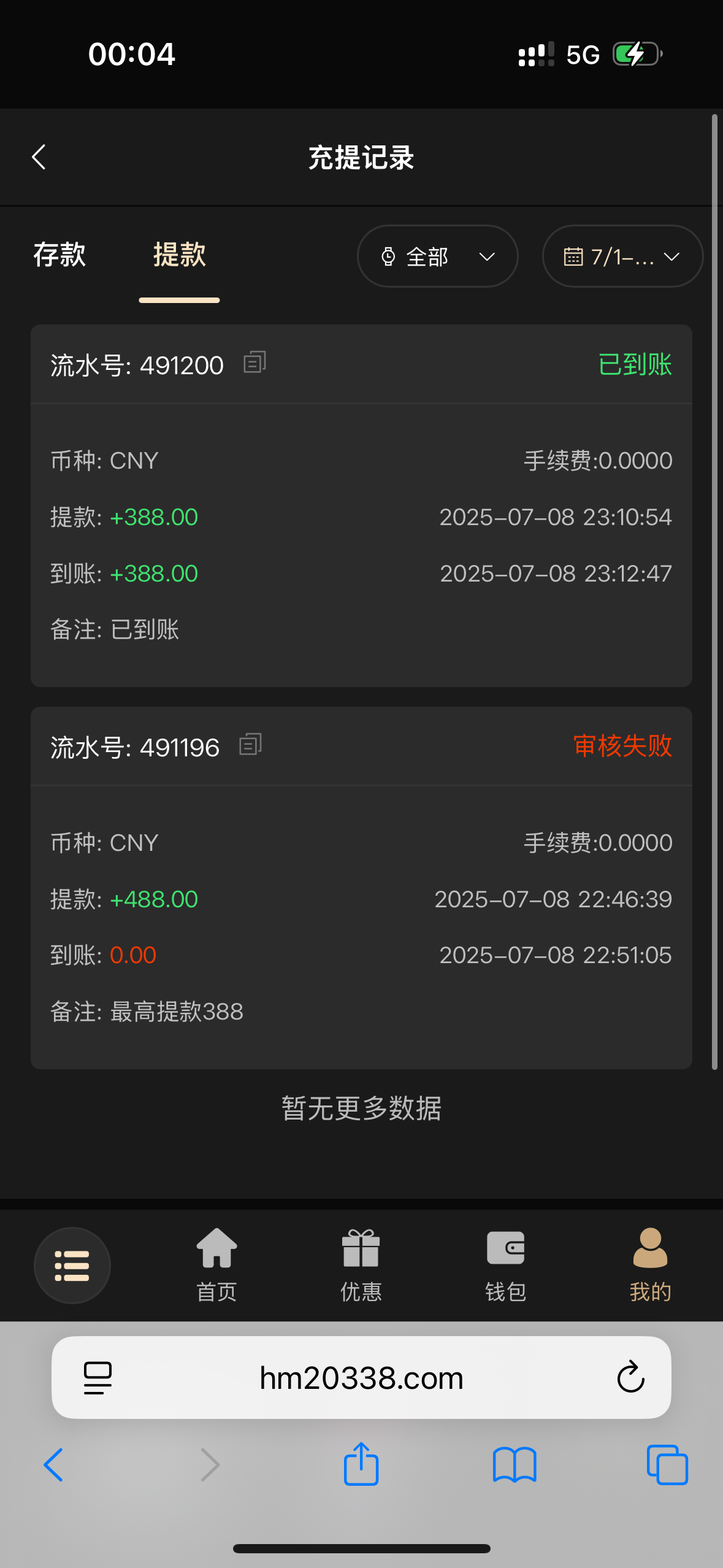Open the 全部 status filter dropdown

point(438,256)
